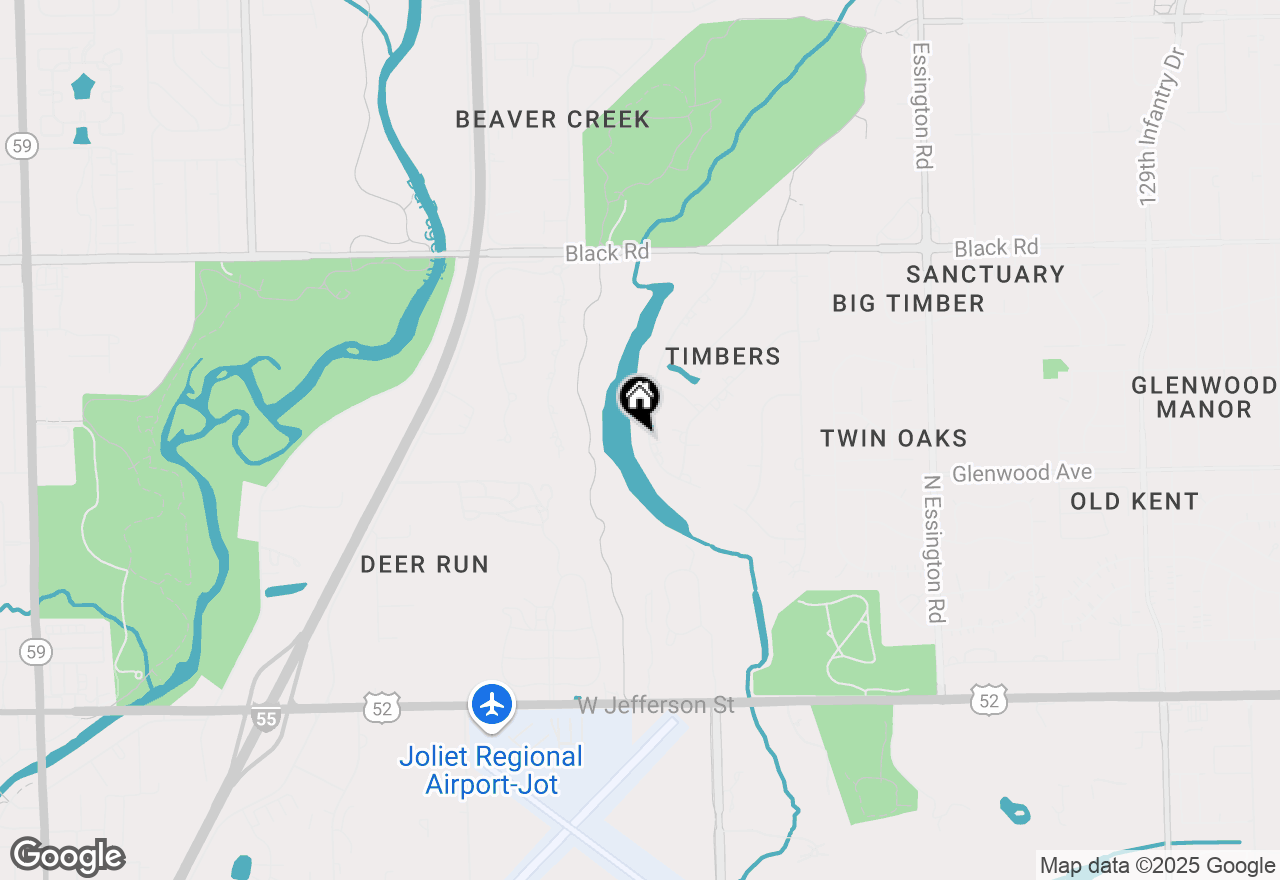Open the Joliet Regional Airport-Jot place marker
The height and width of the screenshot is (880, 1280).
[491, 705]
